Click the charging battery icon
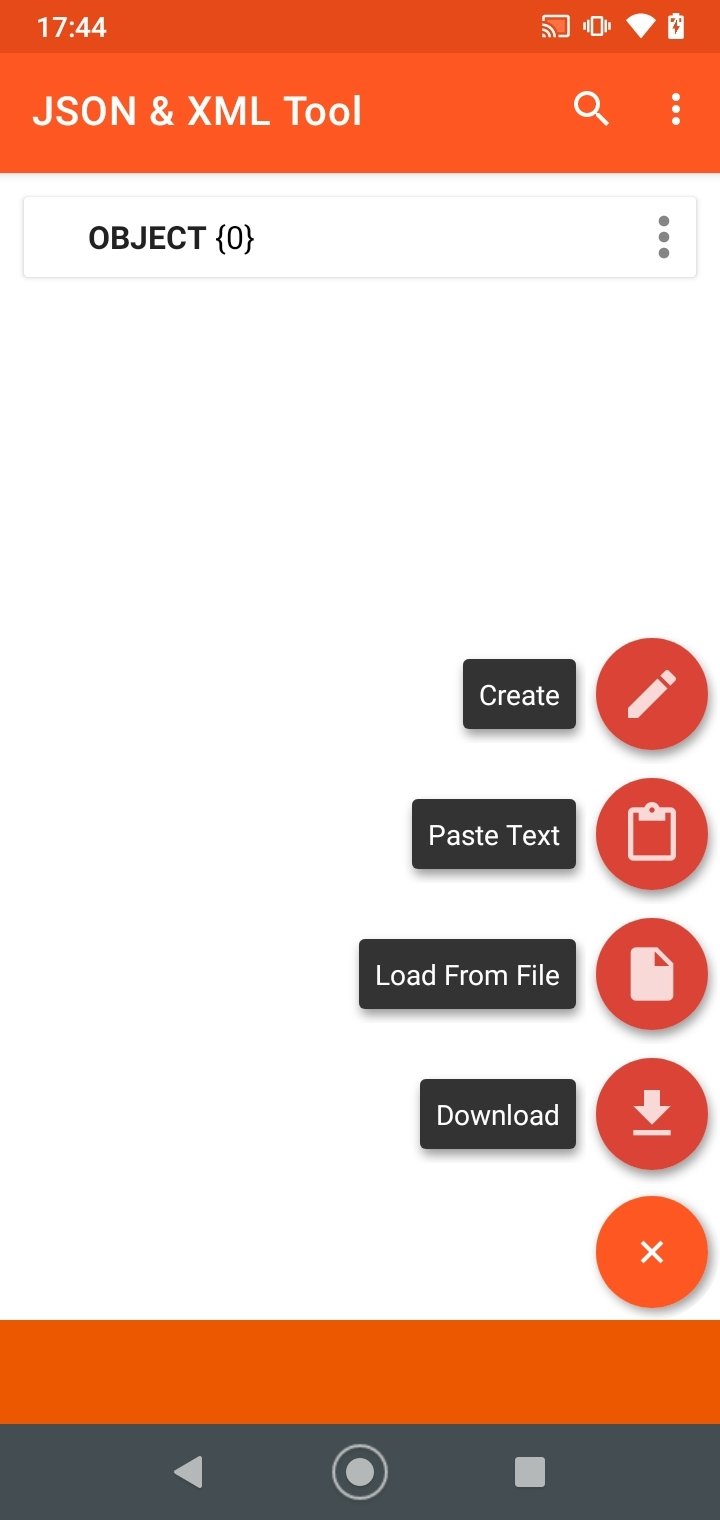This screenshot has width=720, height=1520. click(x=678, y=26)
